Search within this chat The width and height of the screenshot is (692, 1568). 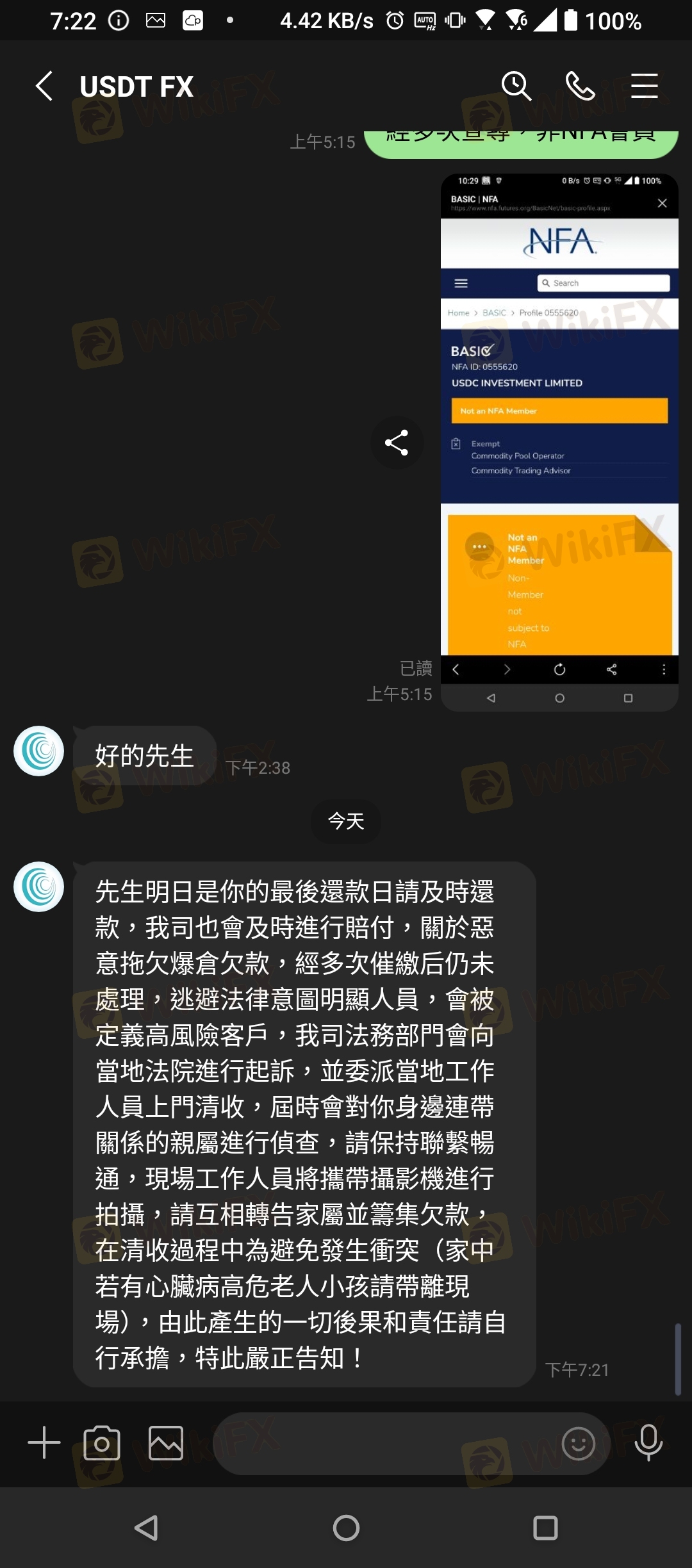coord(516,86)
